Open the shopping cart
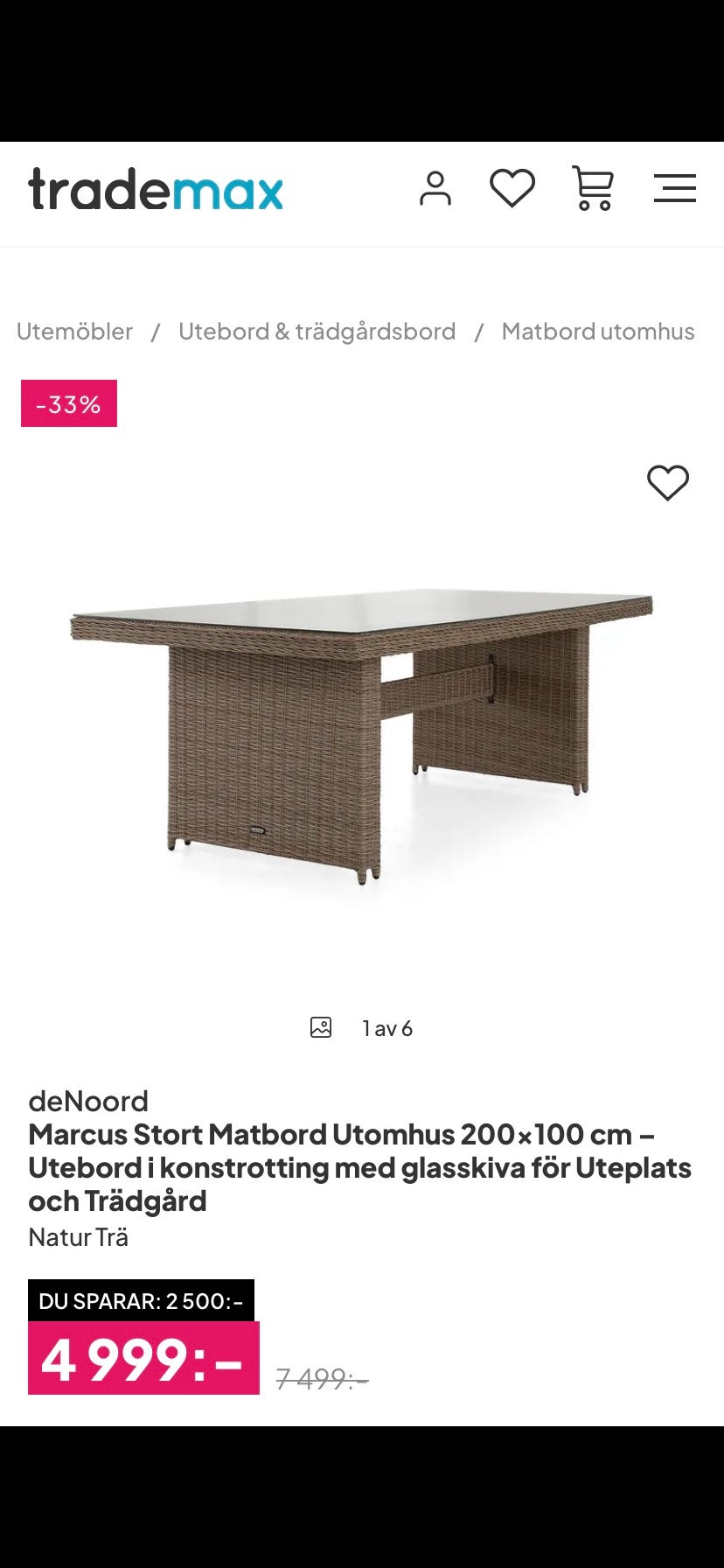The width and height of the screenshot is (724, 1568). 593,189
